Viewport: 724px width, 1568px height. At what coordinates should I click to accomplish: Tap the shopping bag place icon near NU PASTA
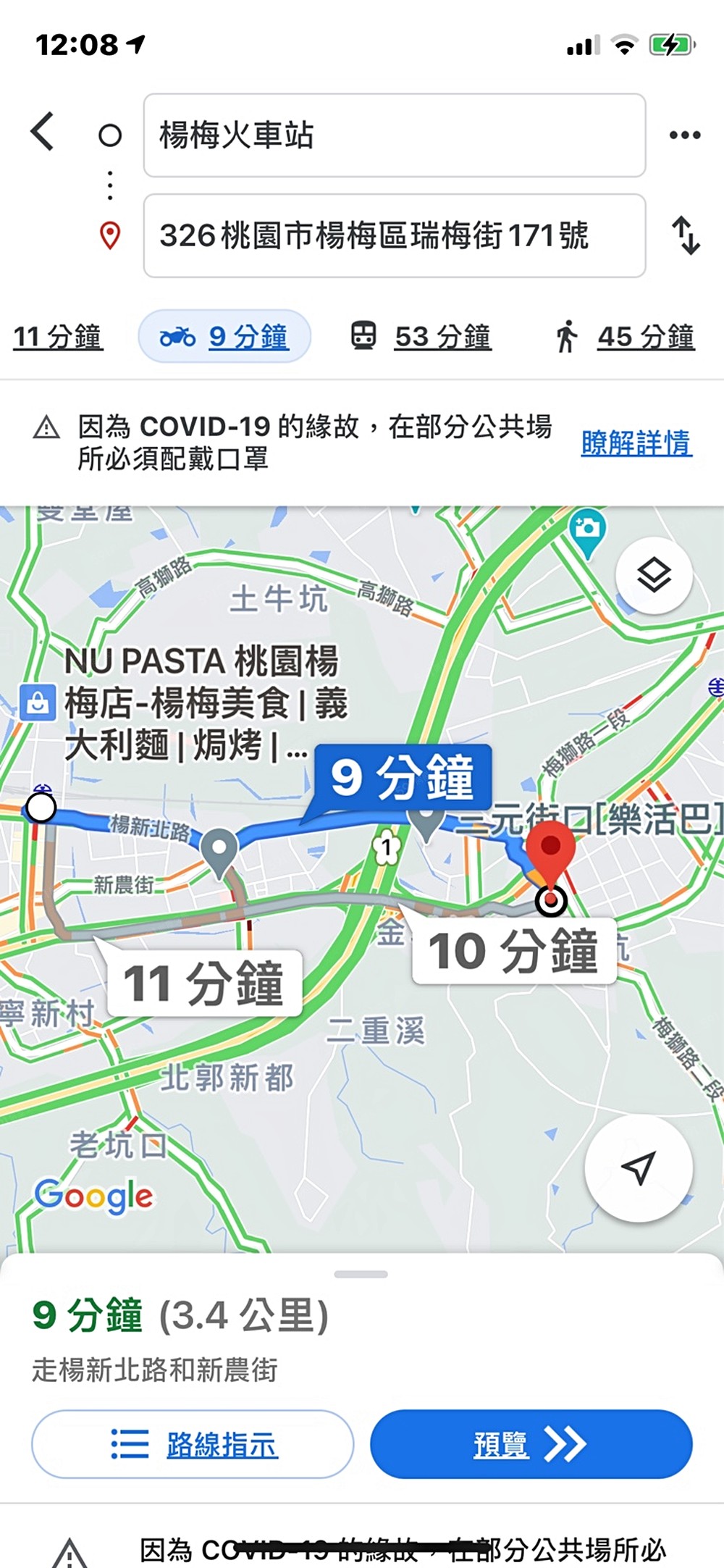click(x=40, y=702)
